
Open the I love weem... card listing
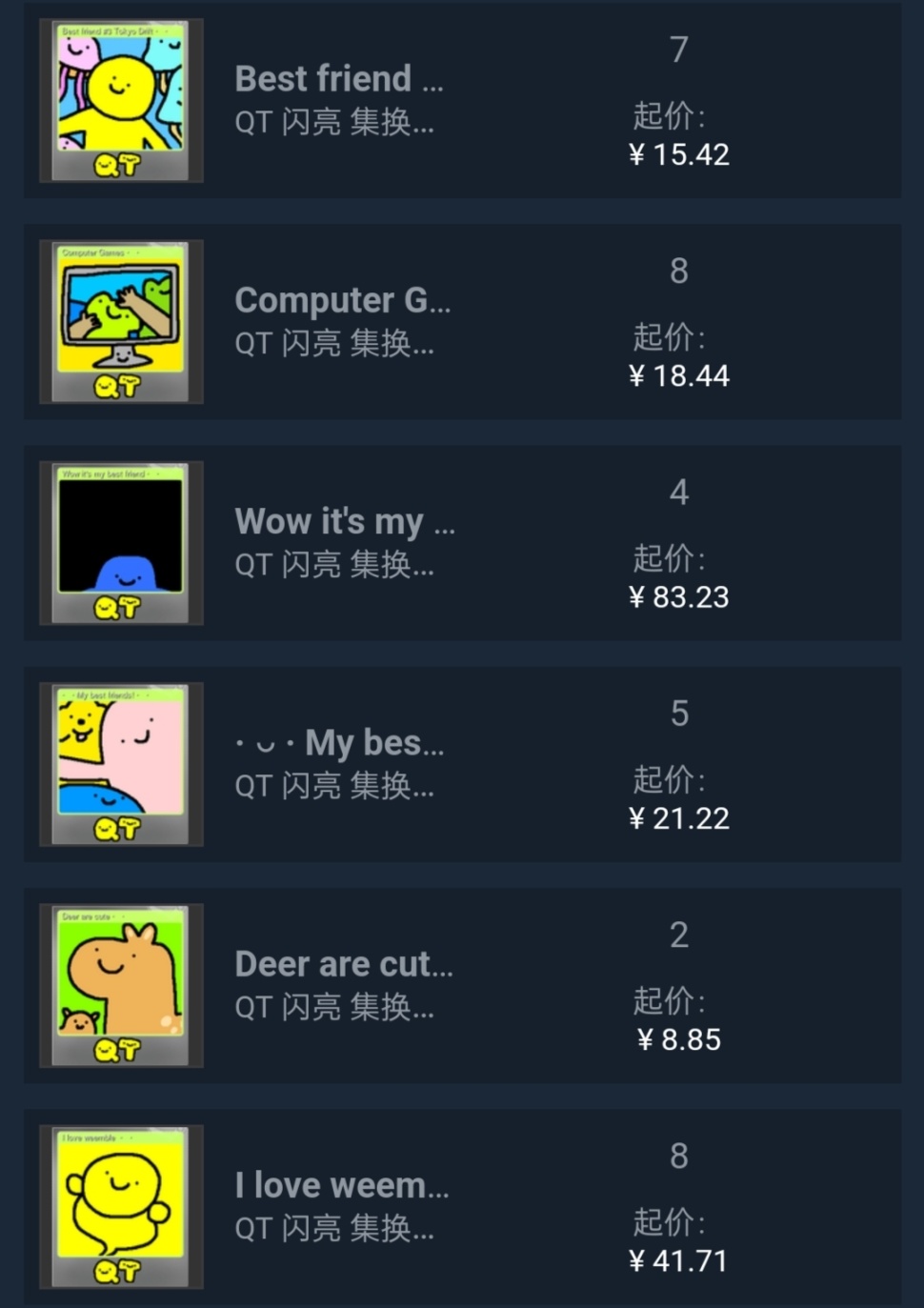point(342,1186)
